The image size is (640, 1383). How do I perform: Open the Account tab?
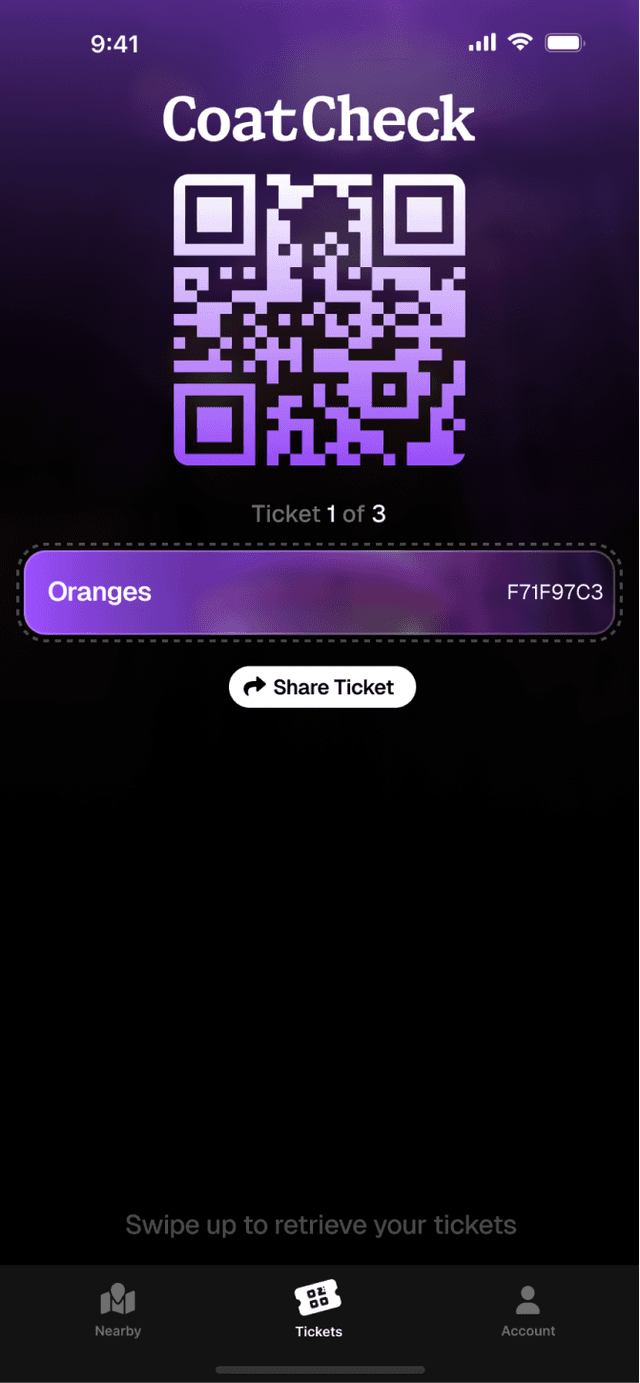[x=528, y=1311]
